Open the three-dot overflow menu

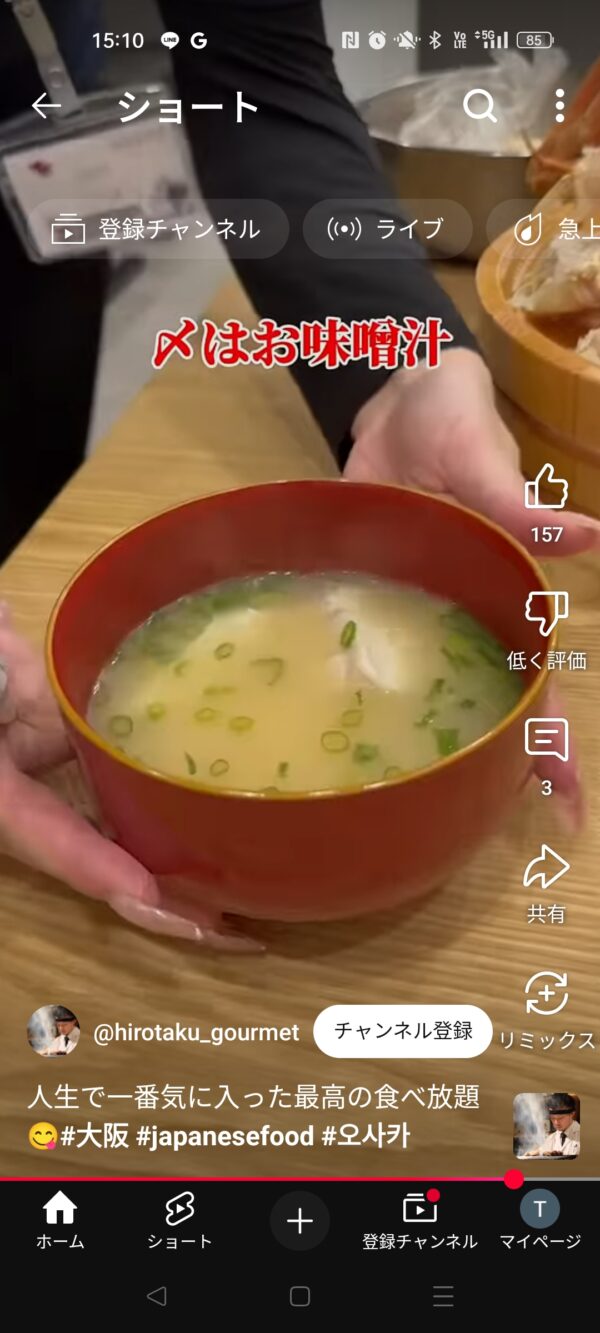(x=559, y=105)
